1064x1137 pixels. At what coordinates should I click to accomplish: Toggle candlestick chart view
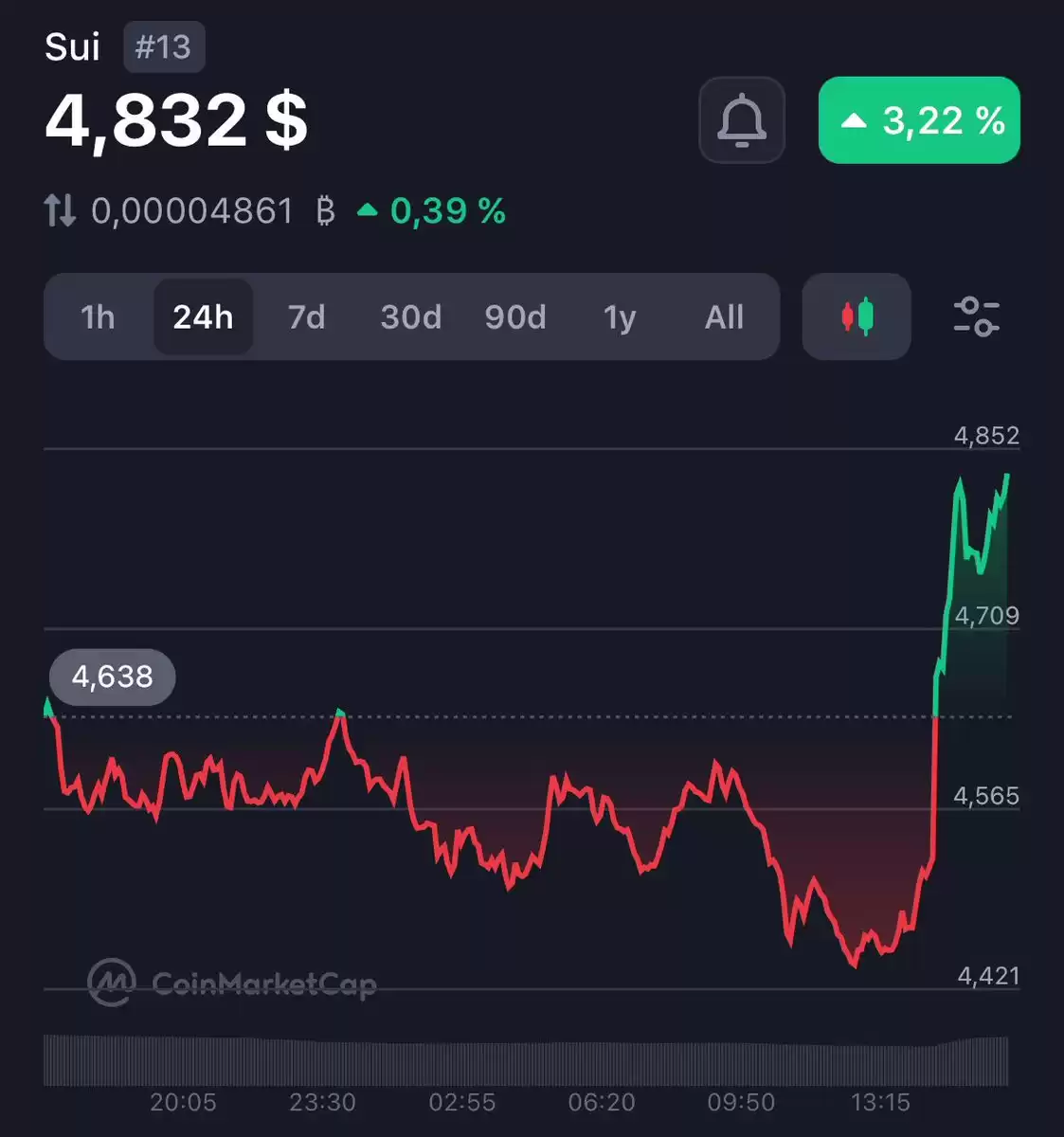(857, 317)
